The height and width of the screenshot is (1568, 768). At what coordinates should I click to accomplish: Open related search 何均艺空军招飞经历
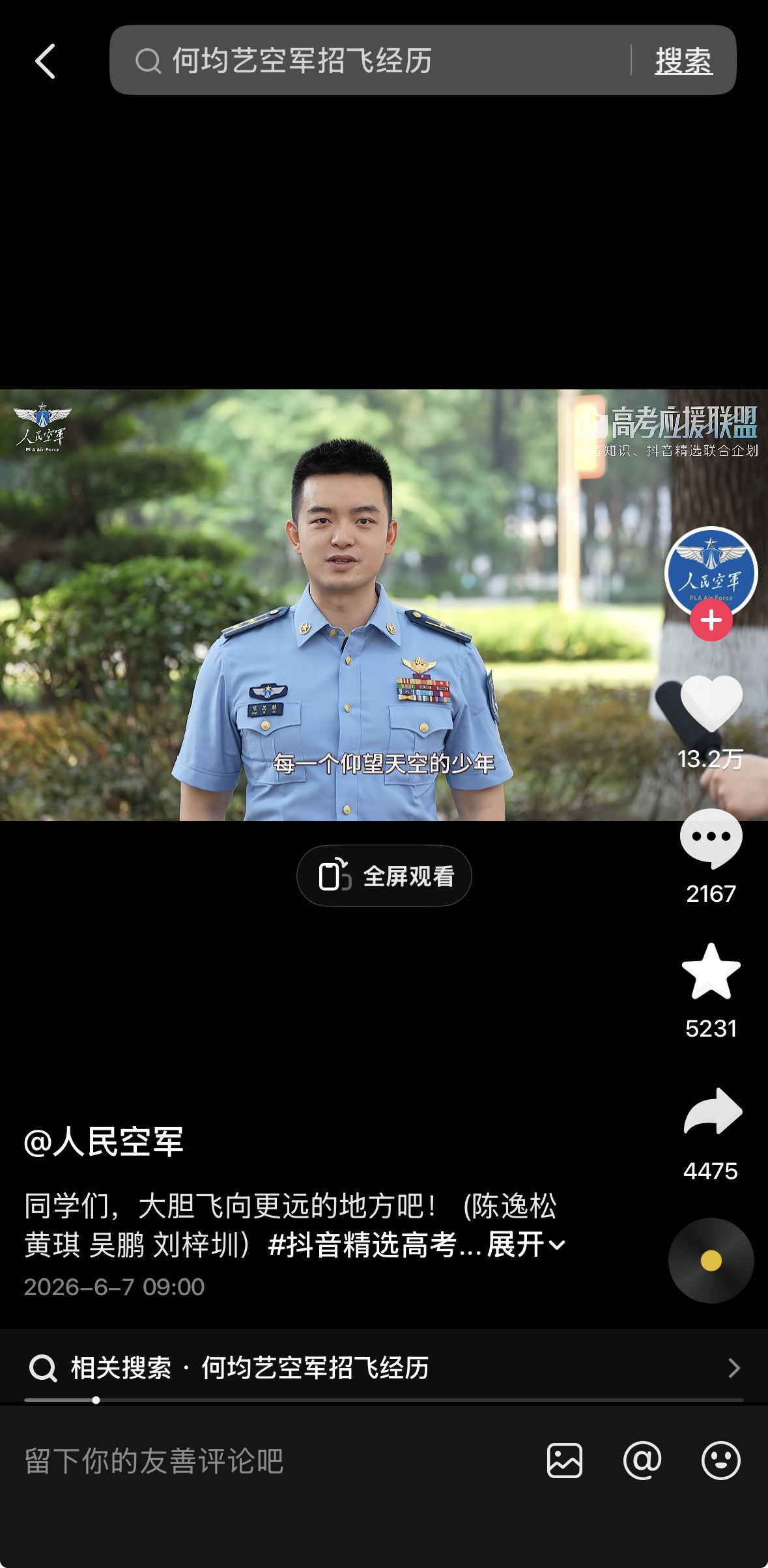click(x=384, y=1367)
